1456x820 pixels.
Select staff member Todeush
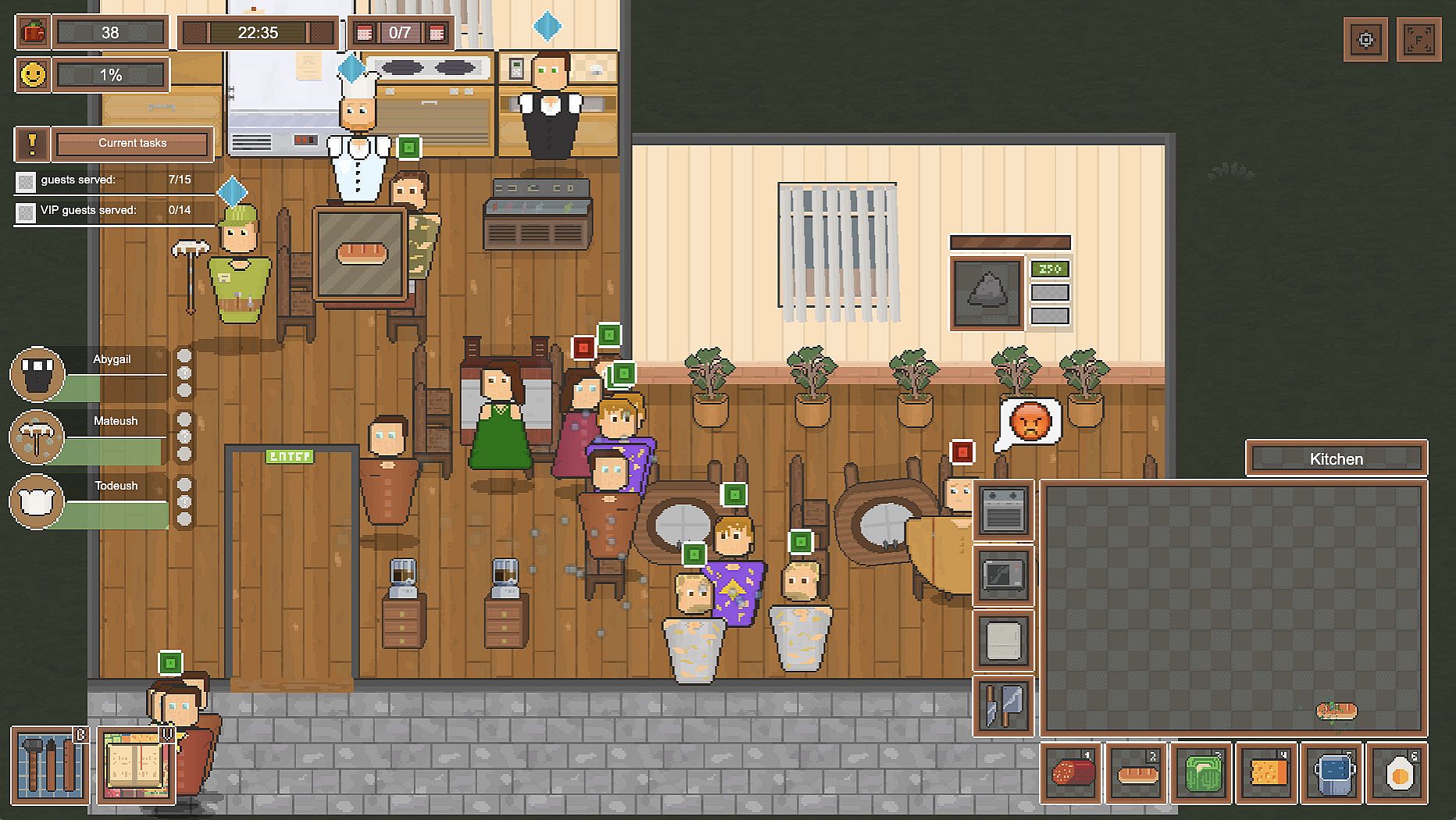(x=37, y=501)
